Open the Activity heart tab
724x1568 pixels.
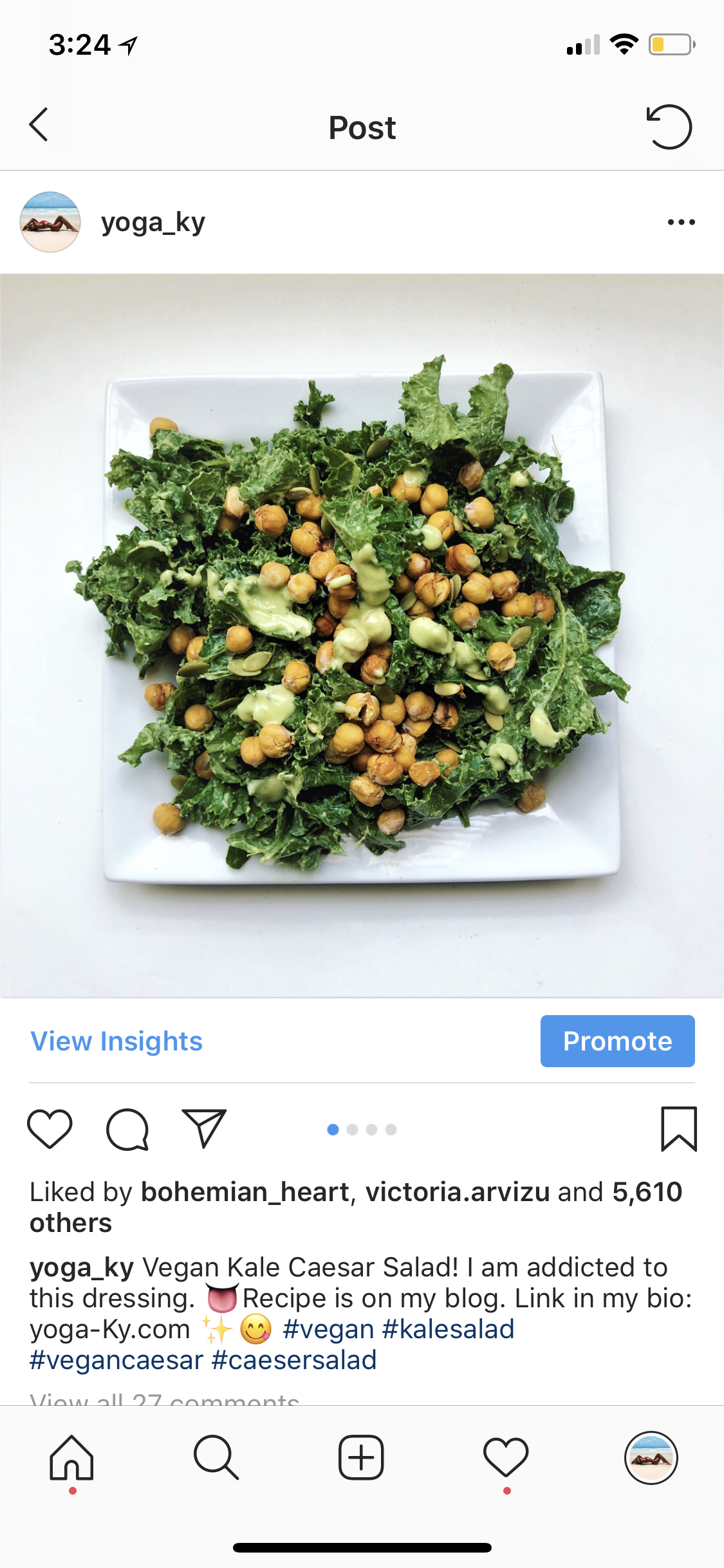point(506,1457)
